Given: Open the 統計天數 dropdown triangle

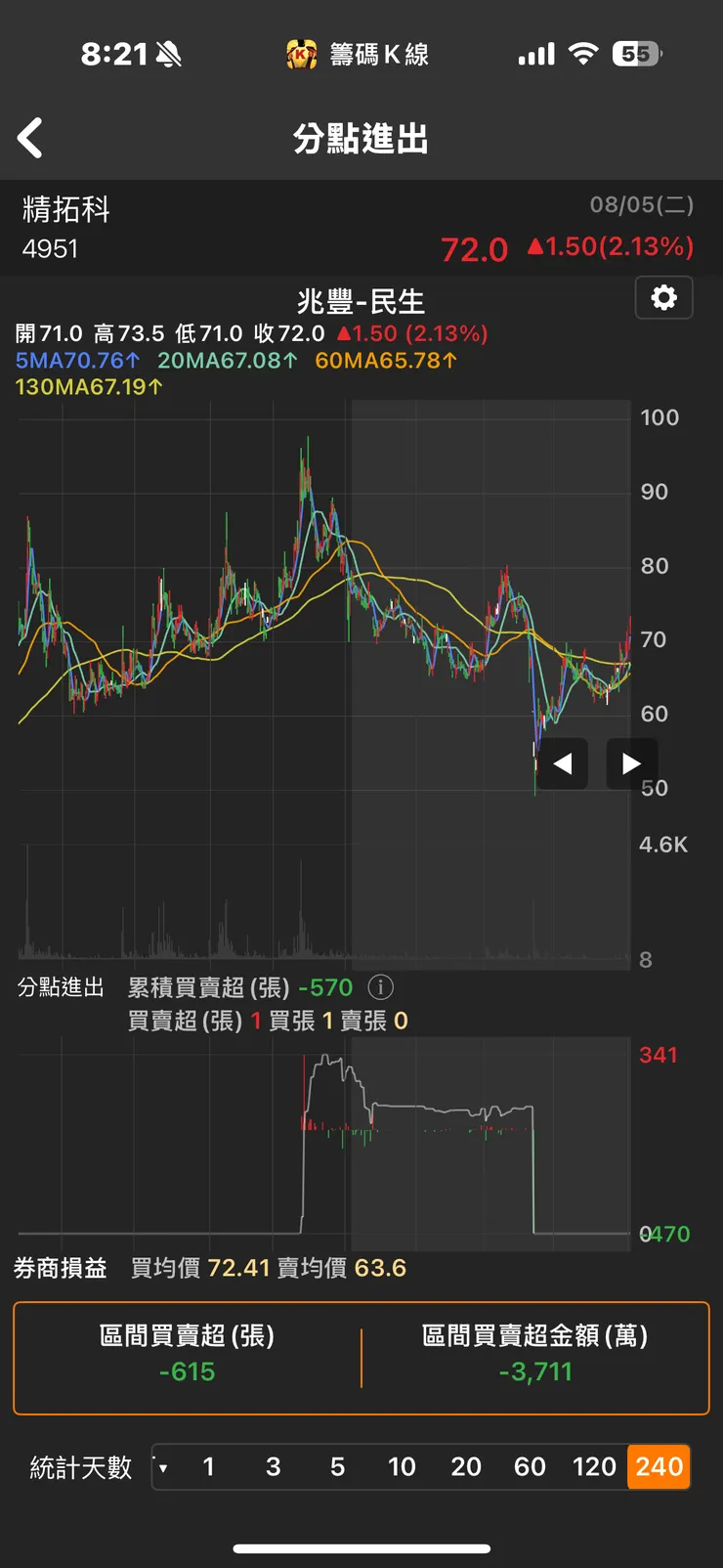Looking at the screenshot, I should click(x=163, y=1467).
